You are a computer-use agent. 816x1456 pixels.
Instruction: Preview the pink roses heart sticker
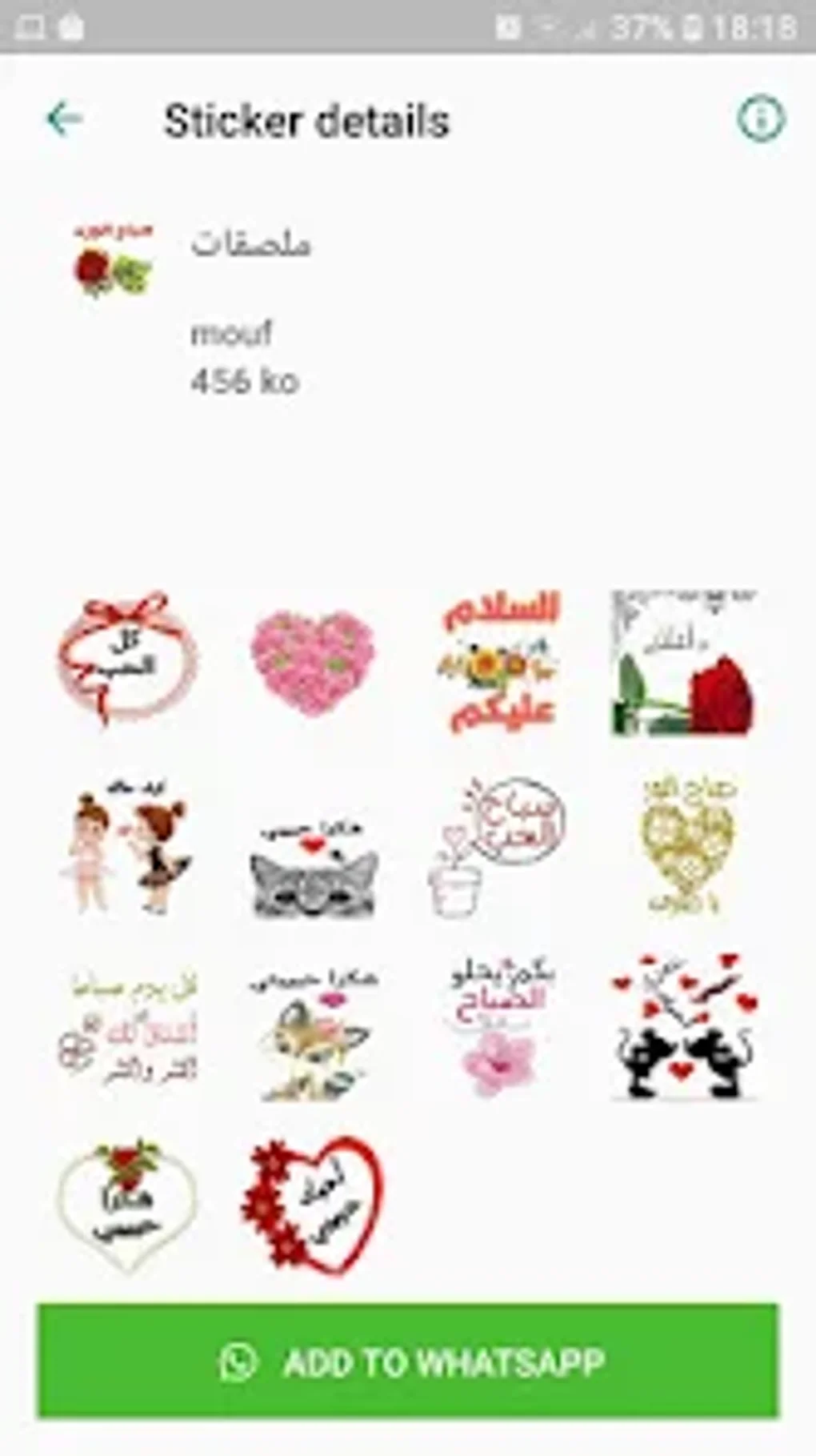(x=313, y=664)
